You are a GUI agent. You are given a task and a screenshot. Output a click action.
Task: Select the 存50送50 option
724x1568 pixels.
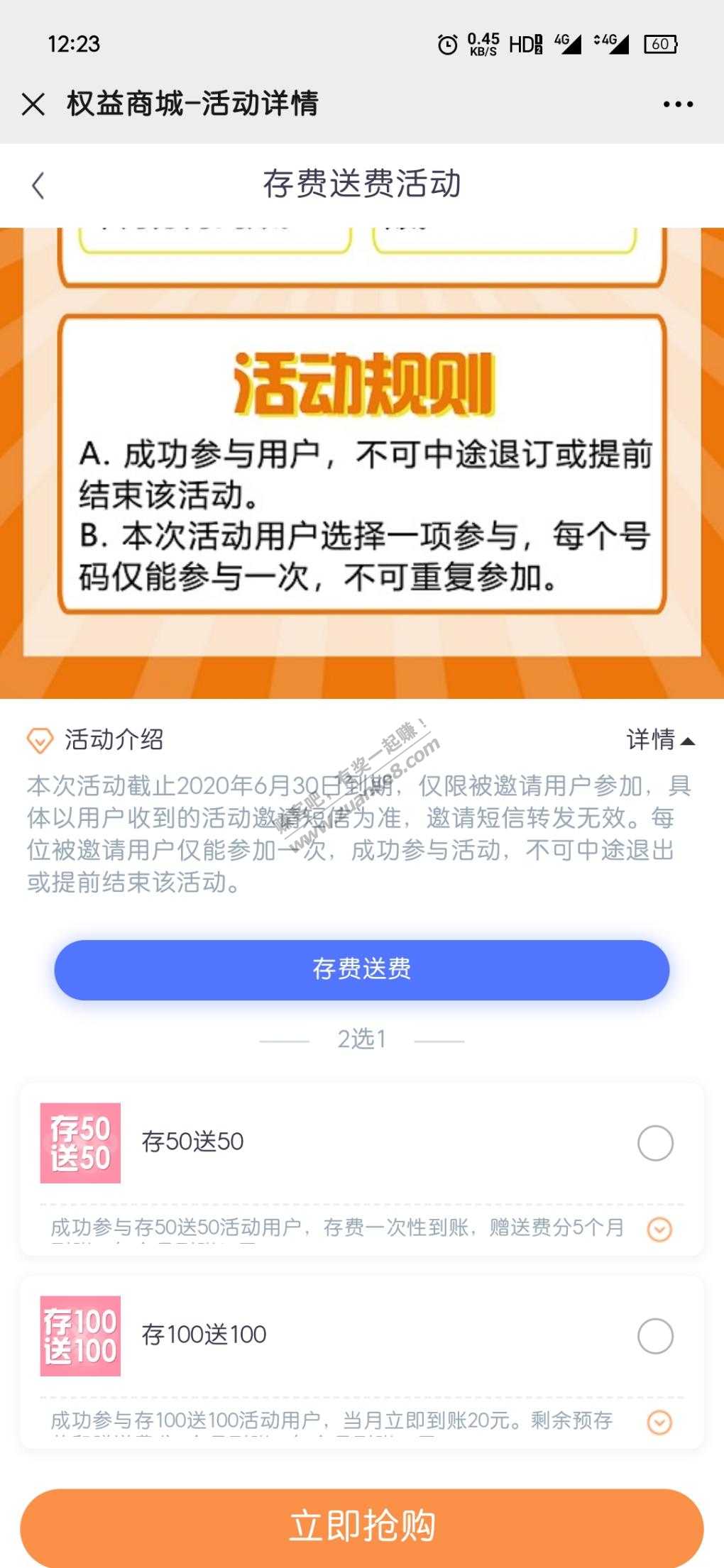pyautogui.click(x=654, y=1142)
